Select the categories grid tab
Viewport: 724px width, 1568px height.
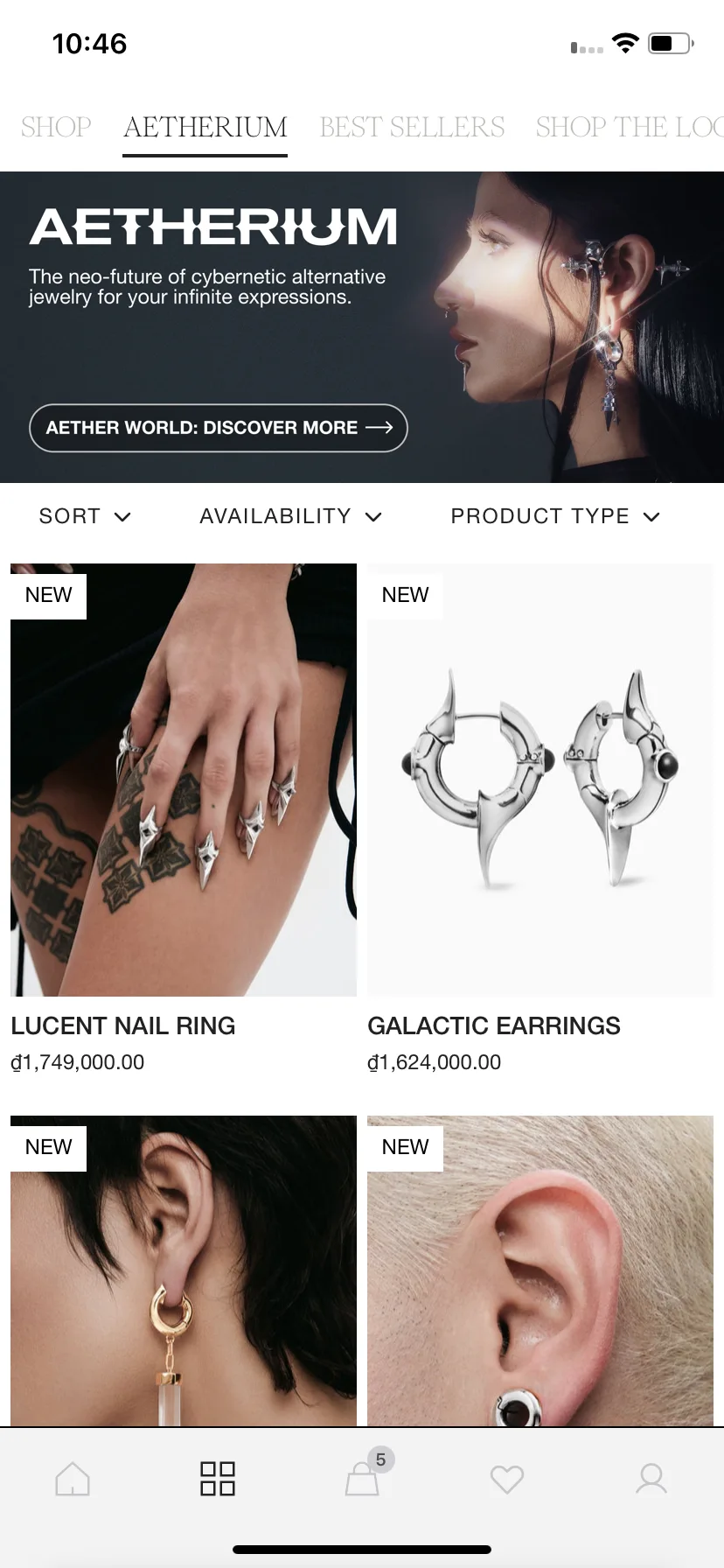pos(218,1479)
